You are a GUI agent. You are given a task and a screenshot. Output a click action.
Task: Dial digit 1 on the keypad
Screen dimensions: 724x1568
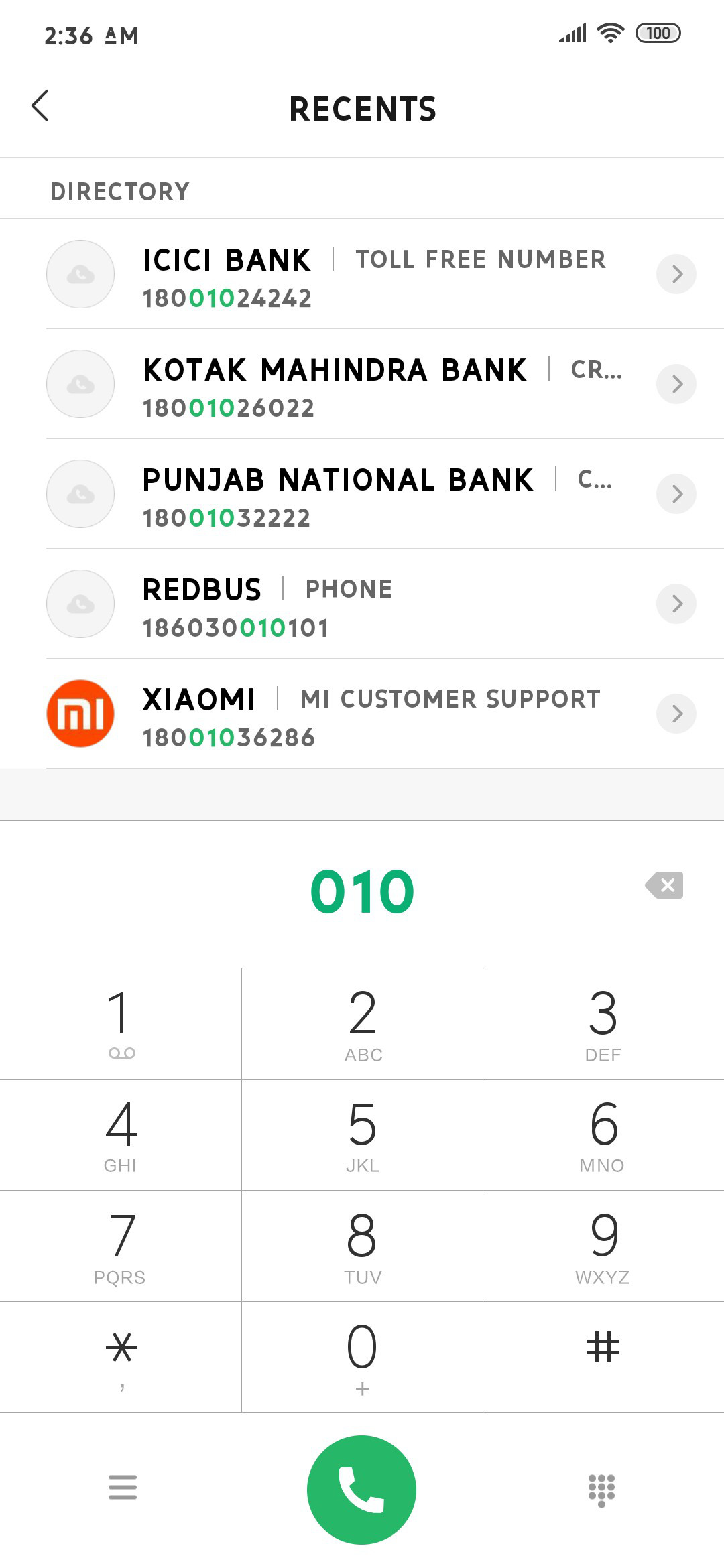(x=121, y=1023)
